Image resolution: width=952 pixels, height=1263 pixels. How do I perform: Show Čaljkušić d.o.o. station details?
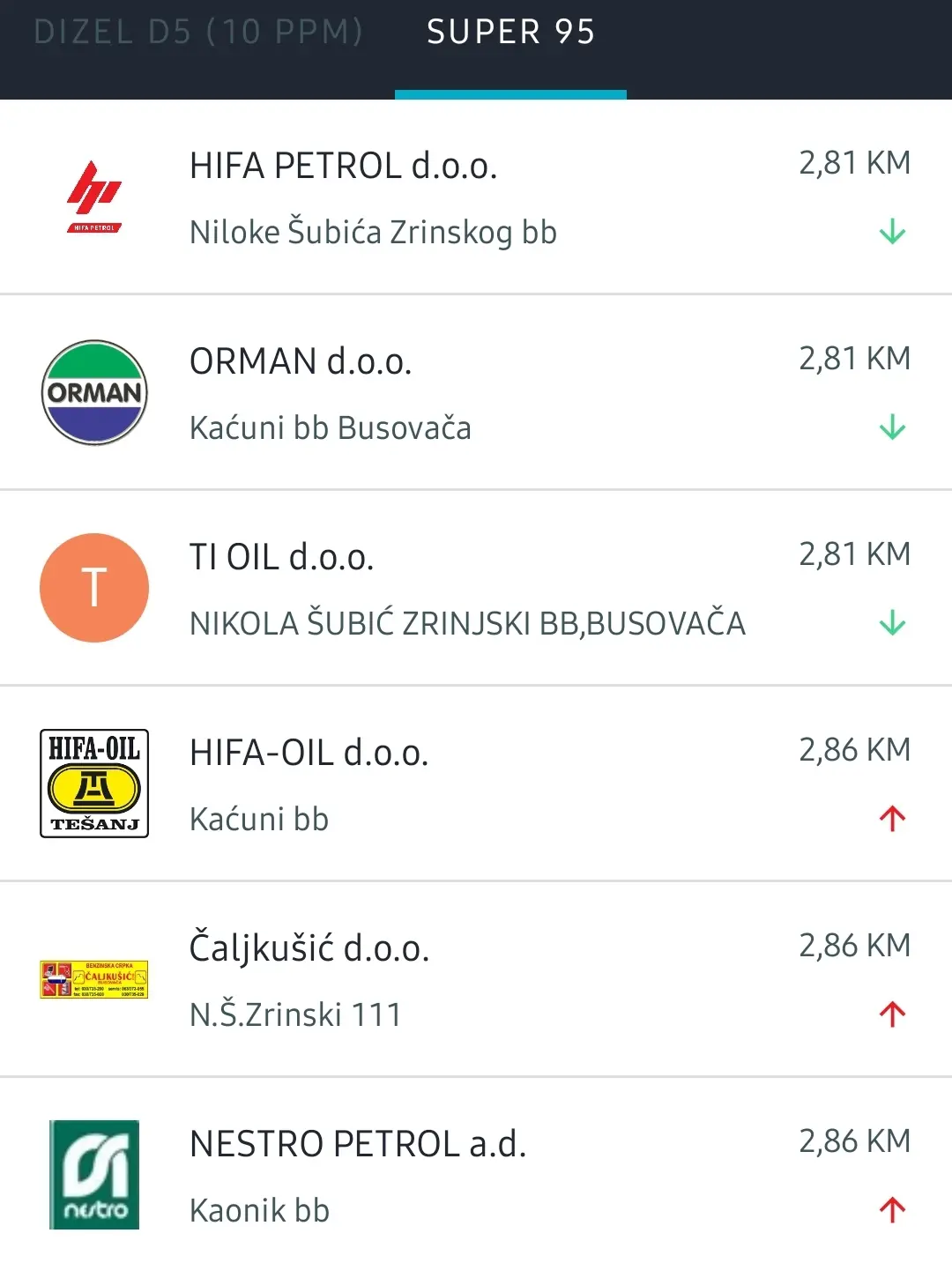pos(476,980)
